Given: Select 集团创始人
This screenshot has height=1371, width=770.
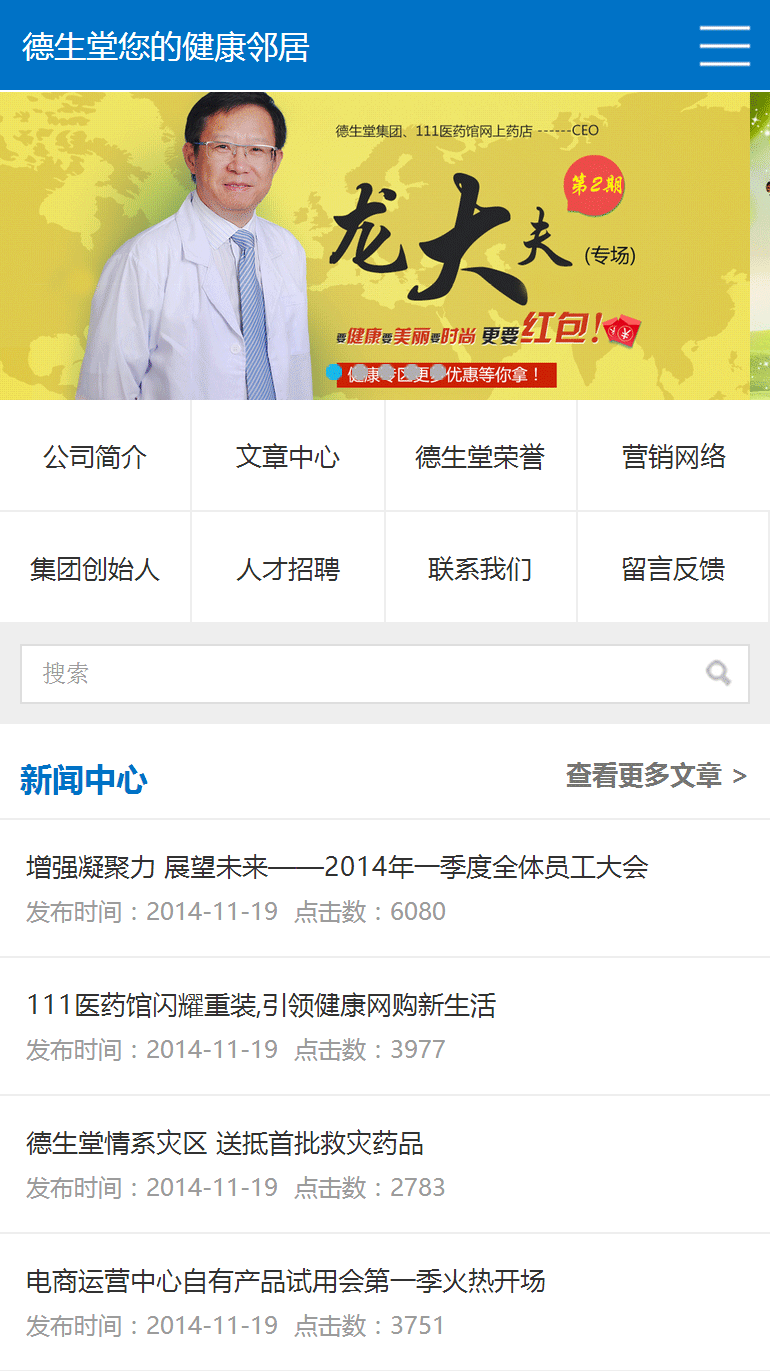Looking at the screenshot, I should tap(95, 569).
